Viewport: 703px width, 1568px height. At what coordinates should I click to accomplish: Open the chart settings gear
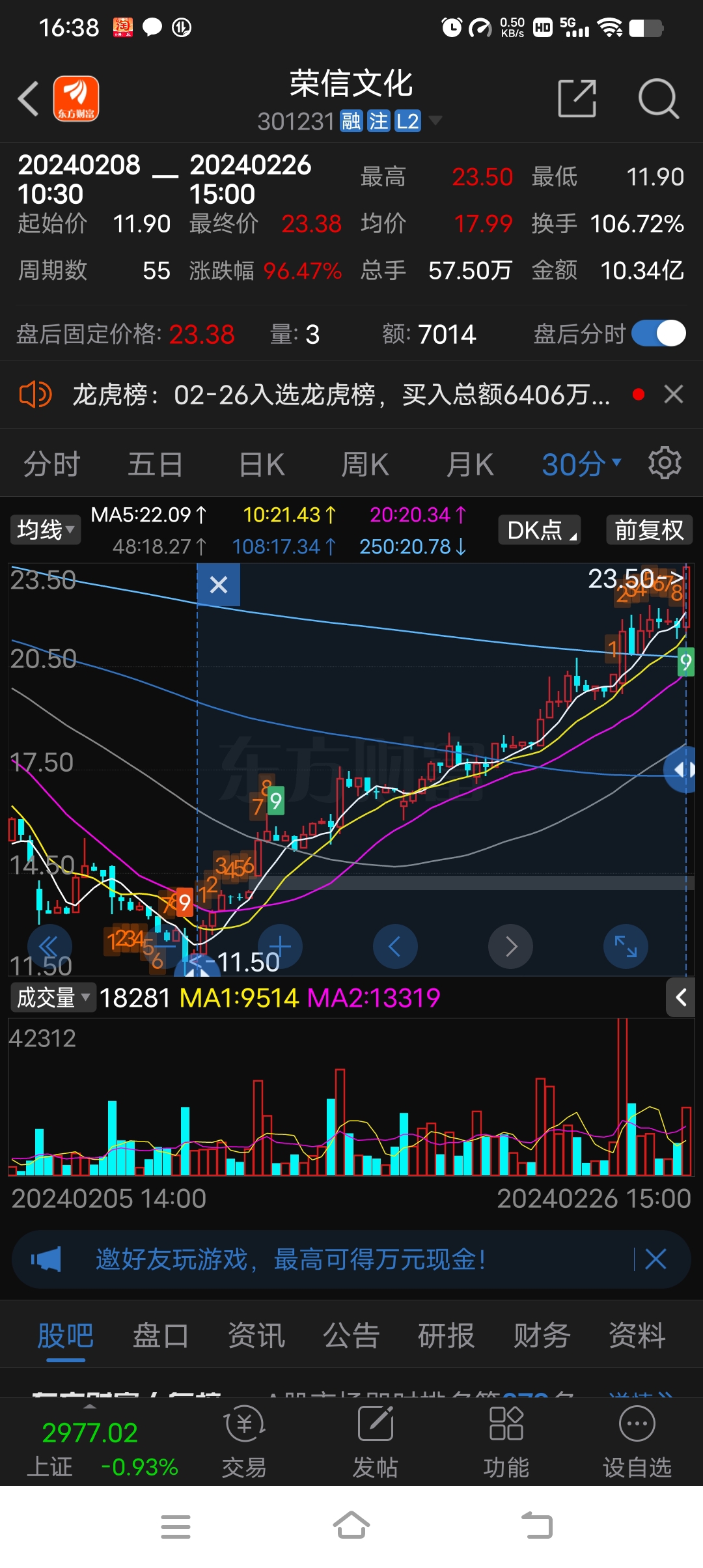point(665,462)
